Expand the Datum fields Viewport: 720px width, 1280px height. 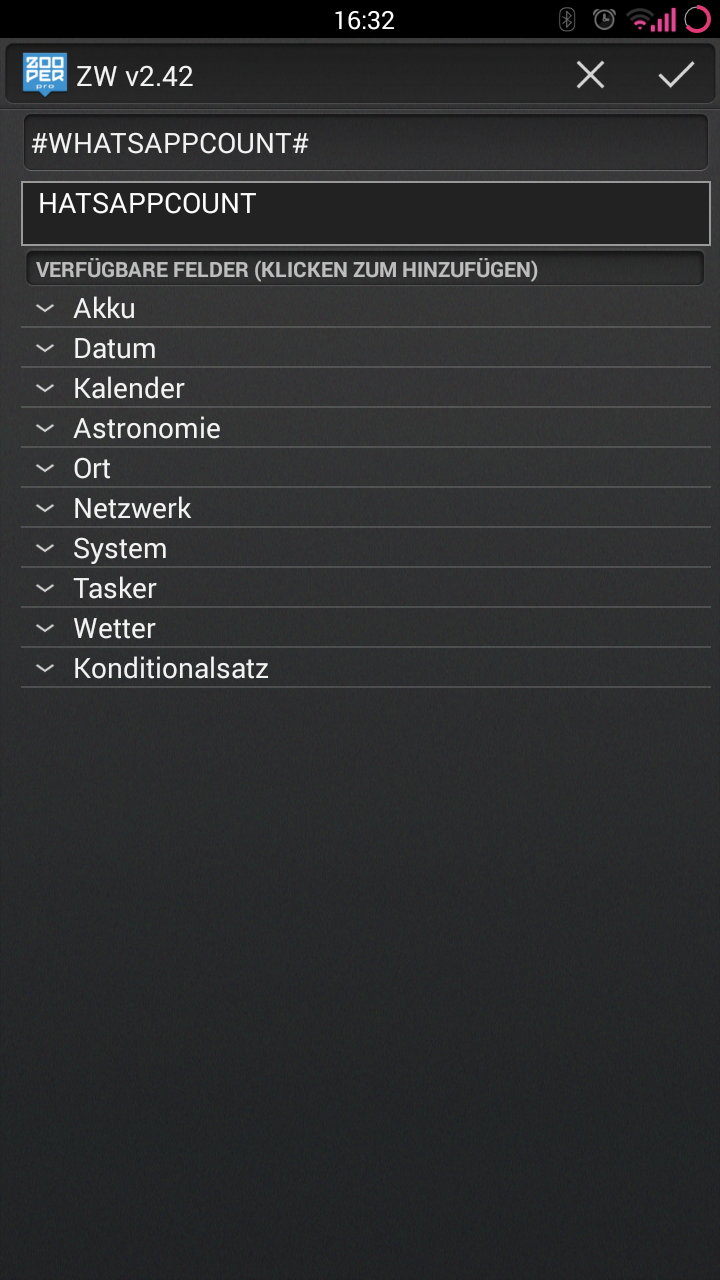coord(114,348)
